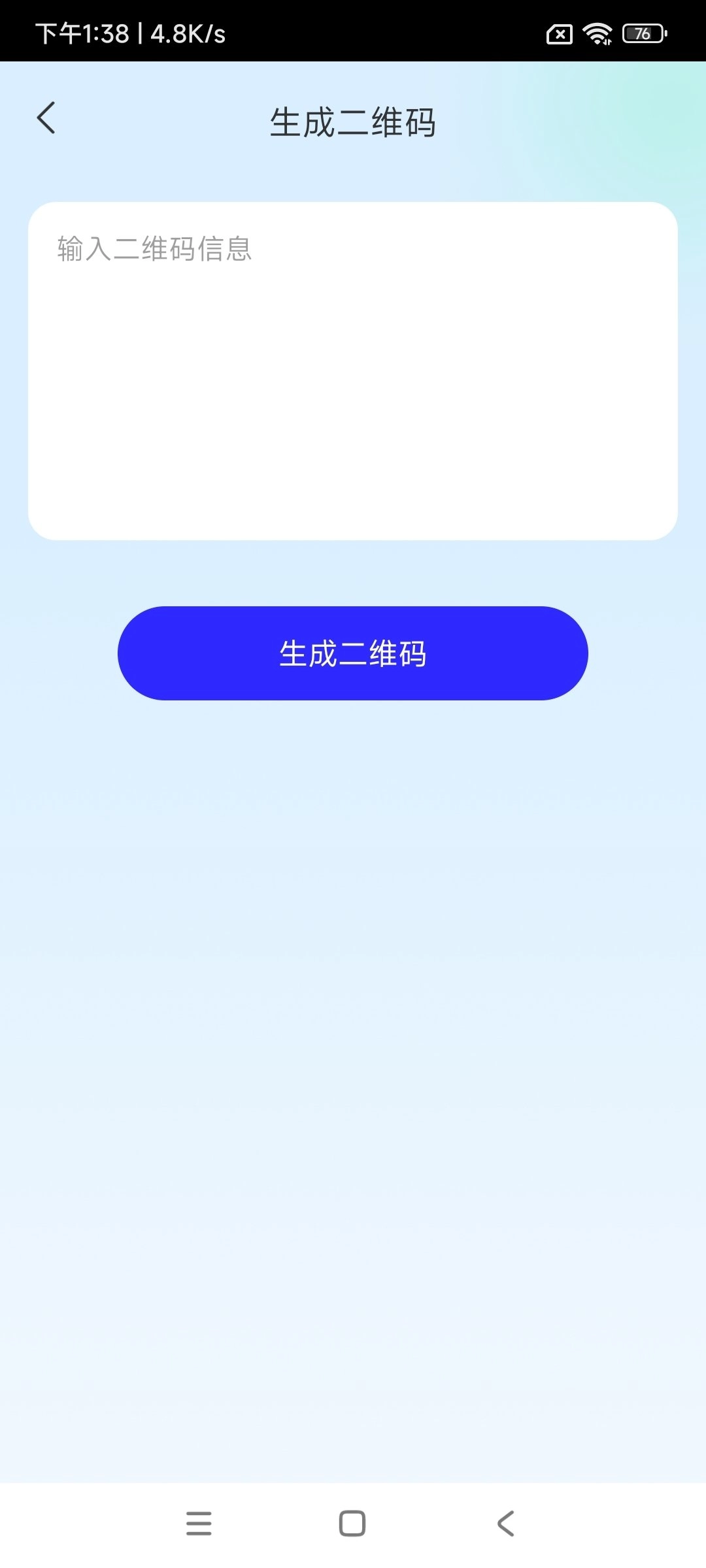Tap the Wi-Fi status icon
The width and height of the screenshot is (706, 1568).
point(597,35)
